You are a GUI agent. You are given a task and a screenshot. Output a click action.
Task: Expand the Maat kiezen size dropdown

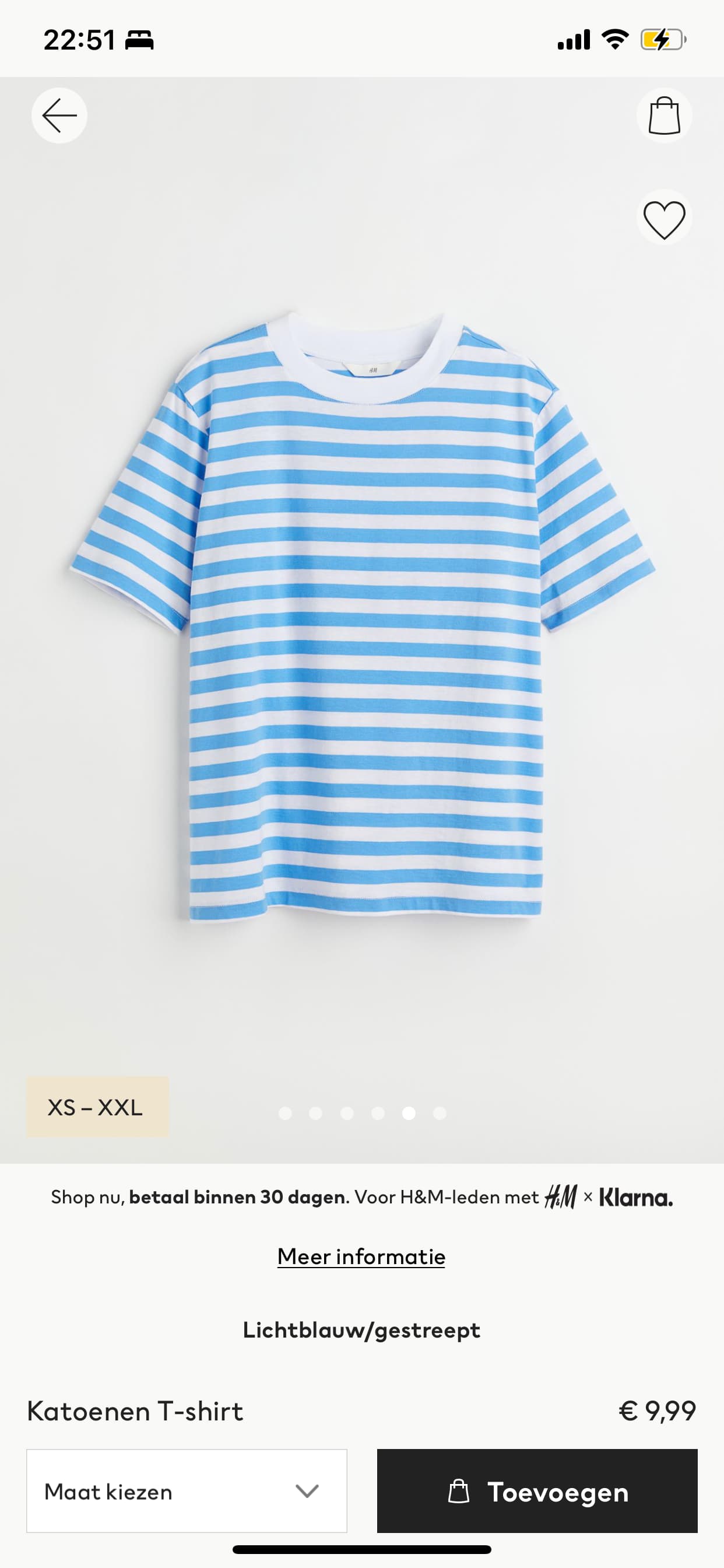coord(187,1490)
